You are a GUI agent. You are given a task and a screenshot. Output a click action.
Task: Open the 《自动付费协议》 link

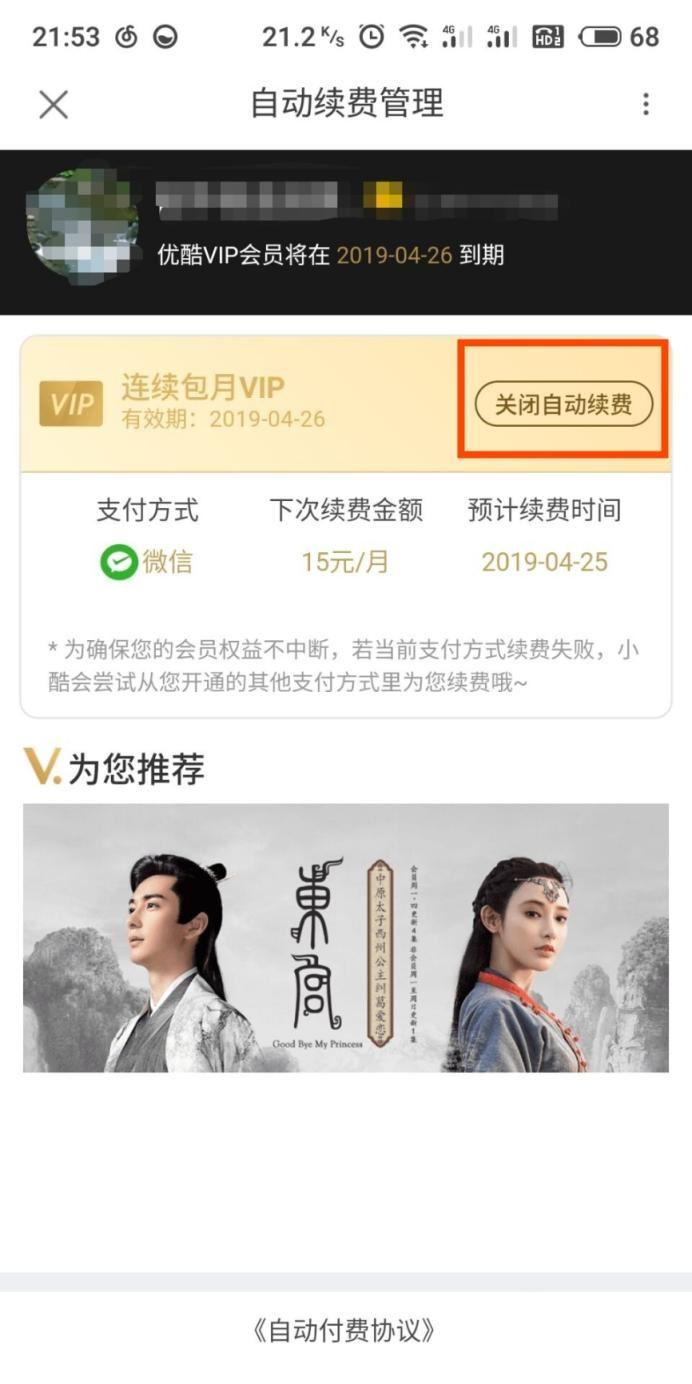pos(346,1331)
